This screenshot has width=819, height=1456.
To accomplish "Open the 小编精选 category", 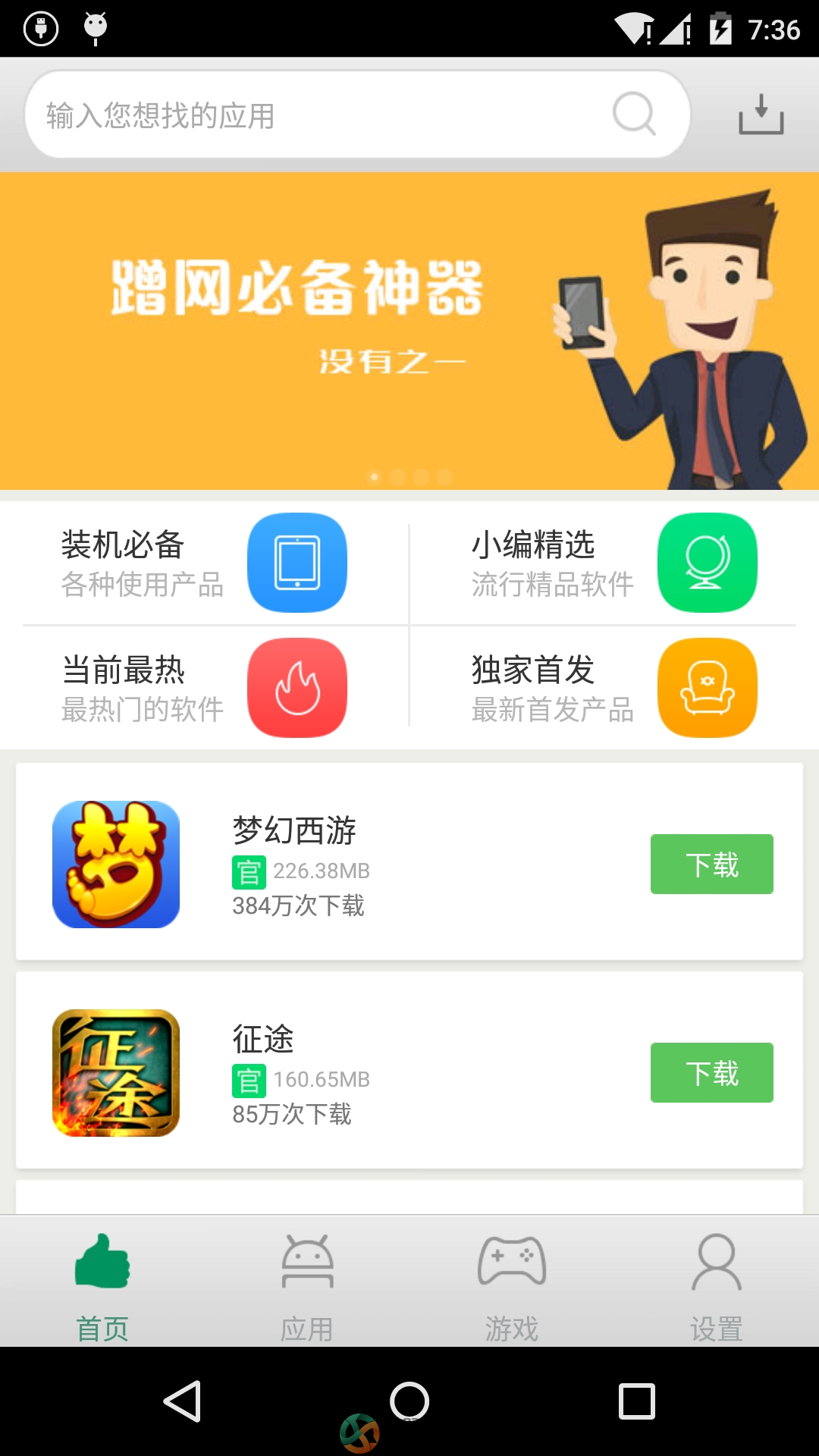I will [614, 563].
